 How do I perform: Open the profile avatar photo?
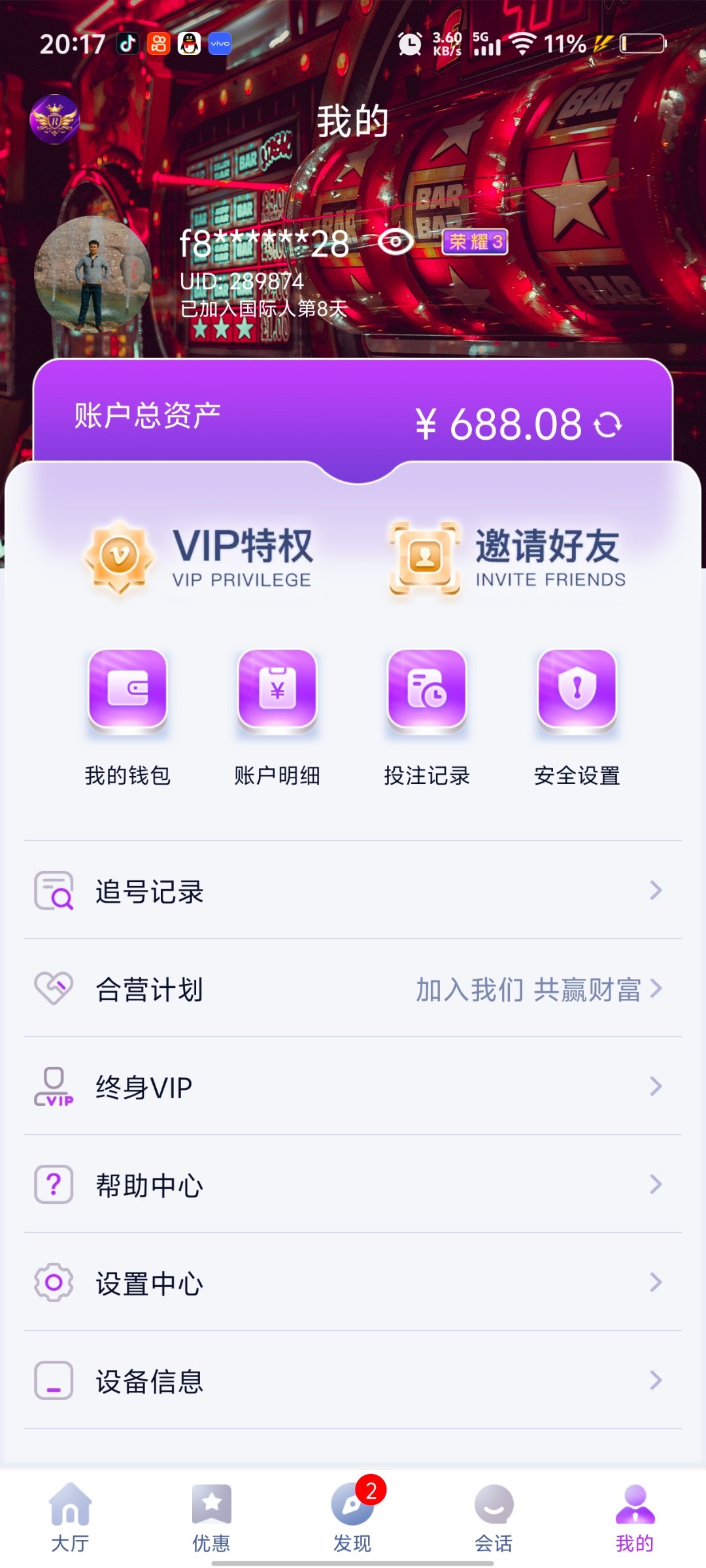tap(93, 276)
